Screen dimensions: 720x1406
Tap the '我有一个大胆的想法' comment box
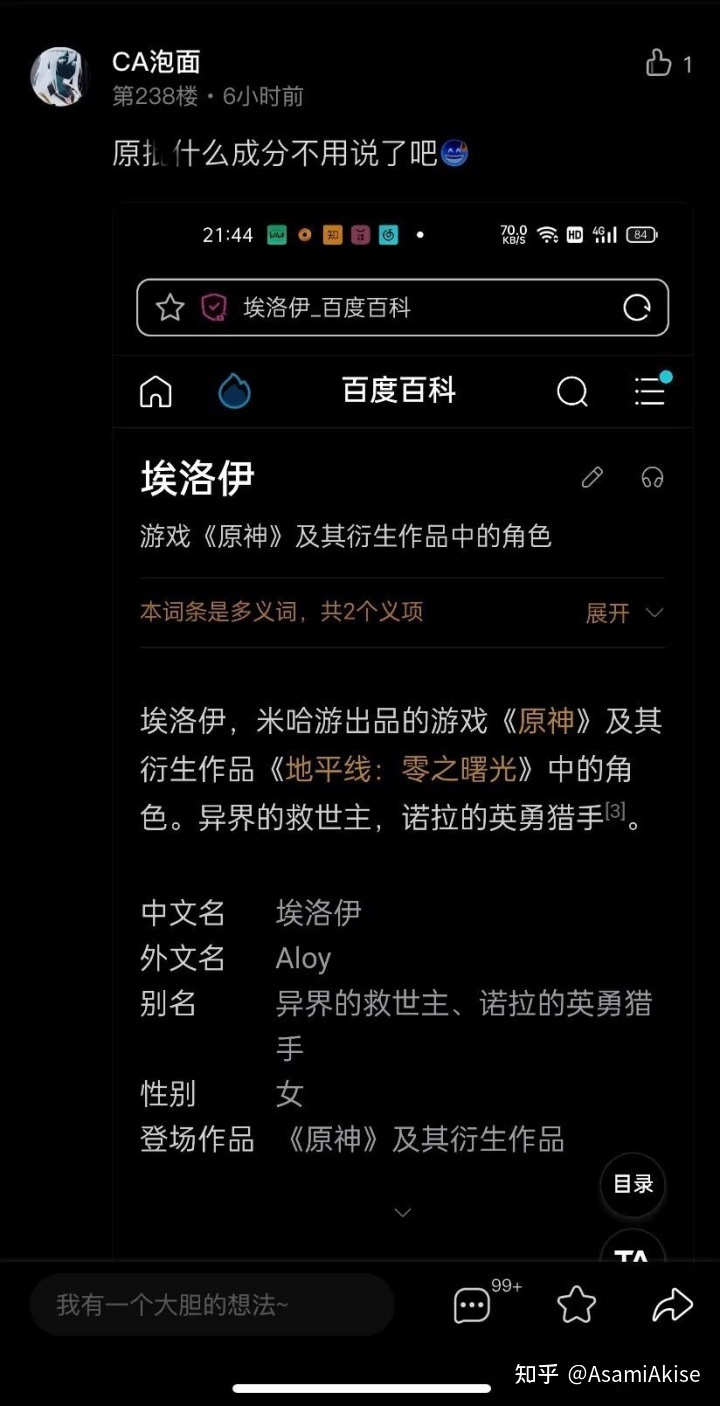[212, 1305]
